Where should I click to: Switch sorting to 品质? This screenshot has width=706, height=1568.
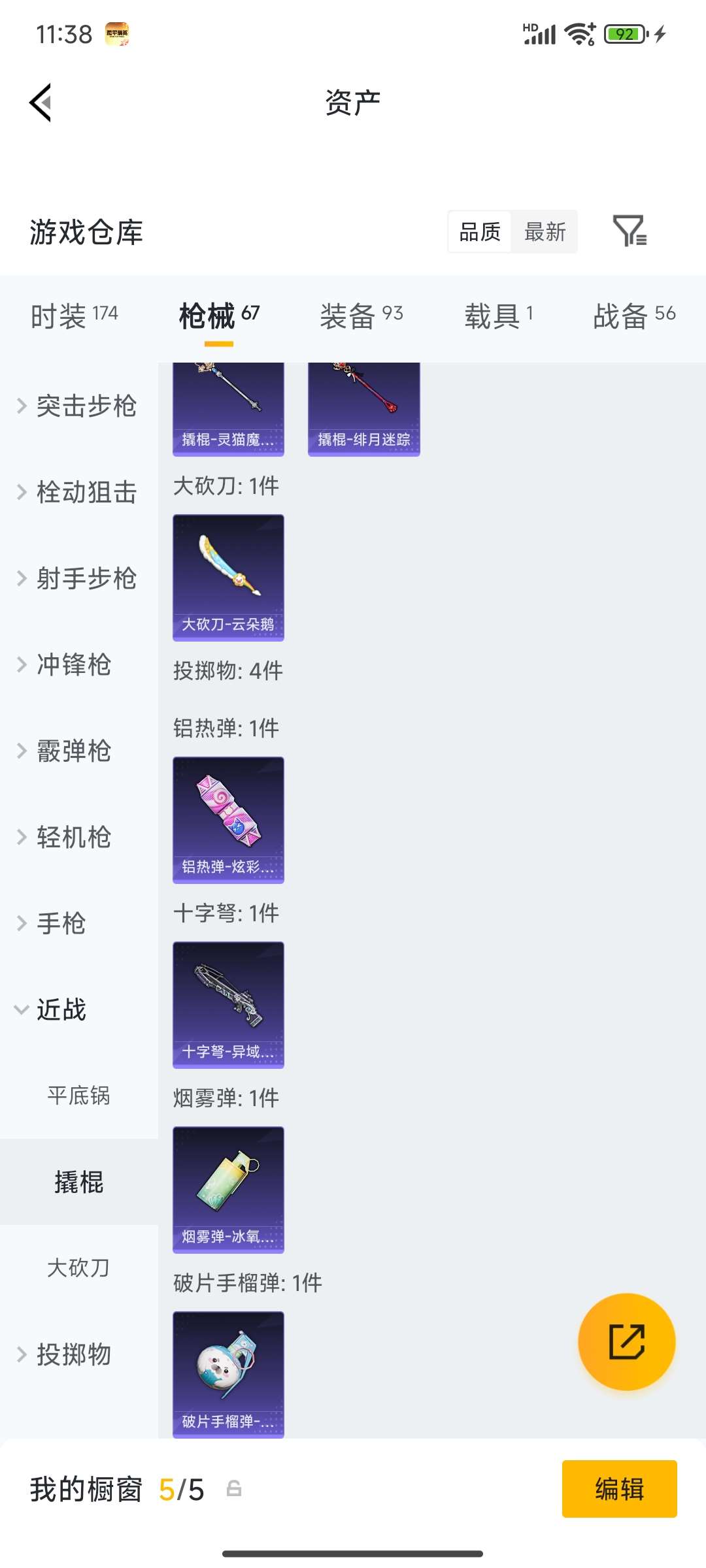point(480,232)
